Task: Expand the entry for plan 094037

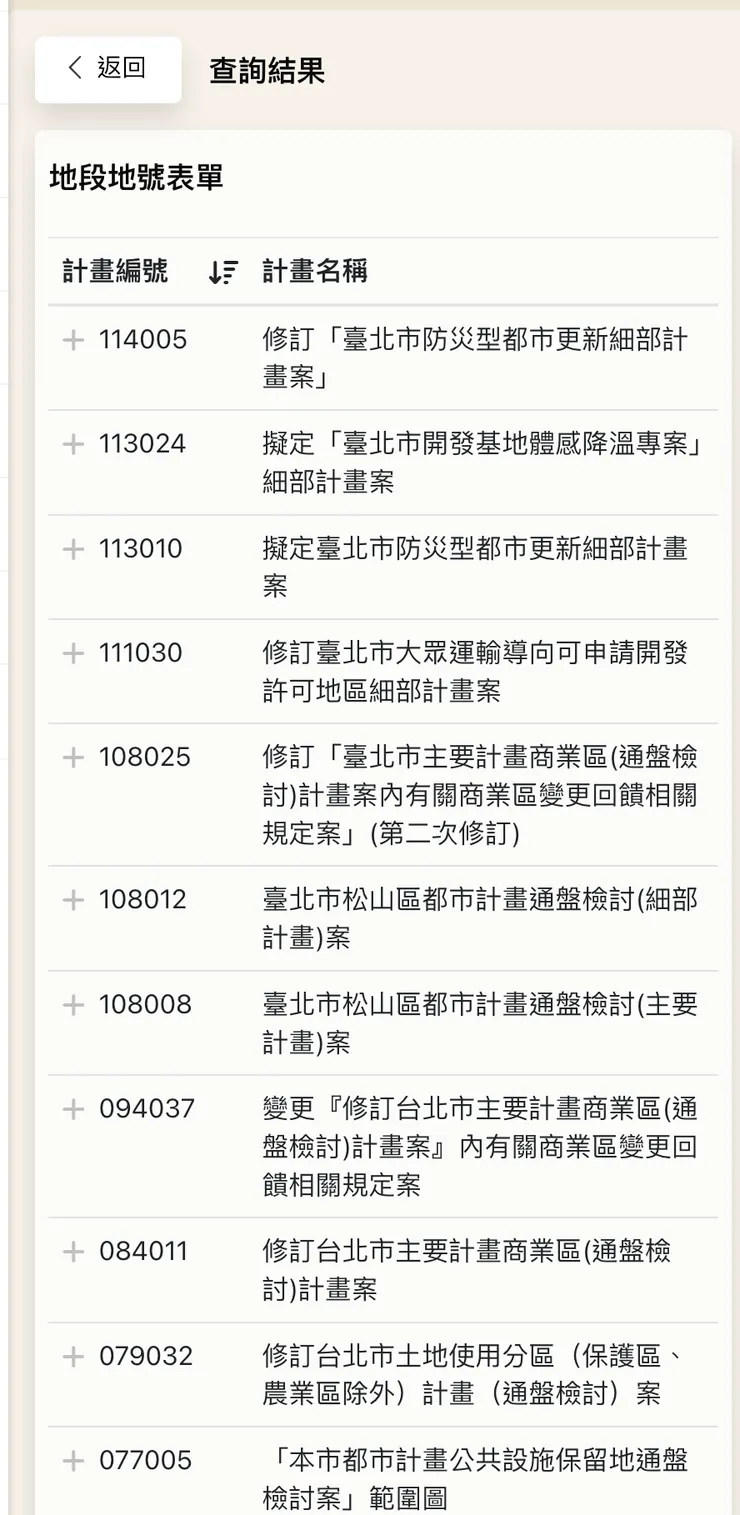Action: click(x=72, y=1108)
